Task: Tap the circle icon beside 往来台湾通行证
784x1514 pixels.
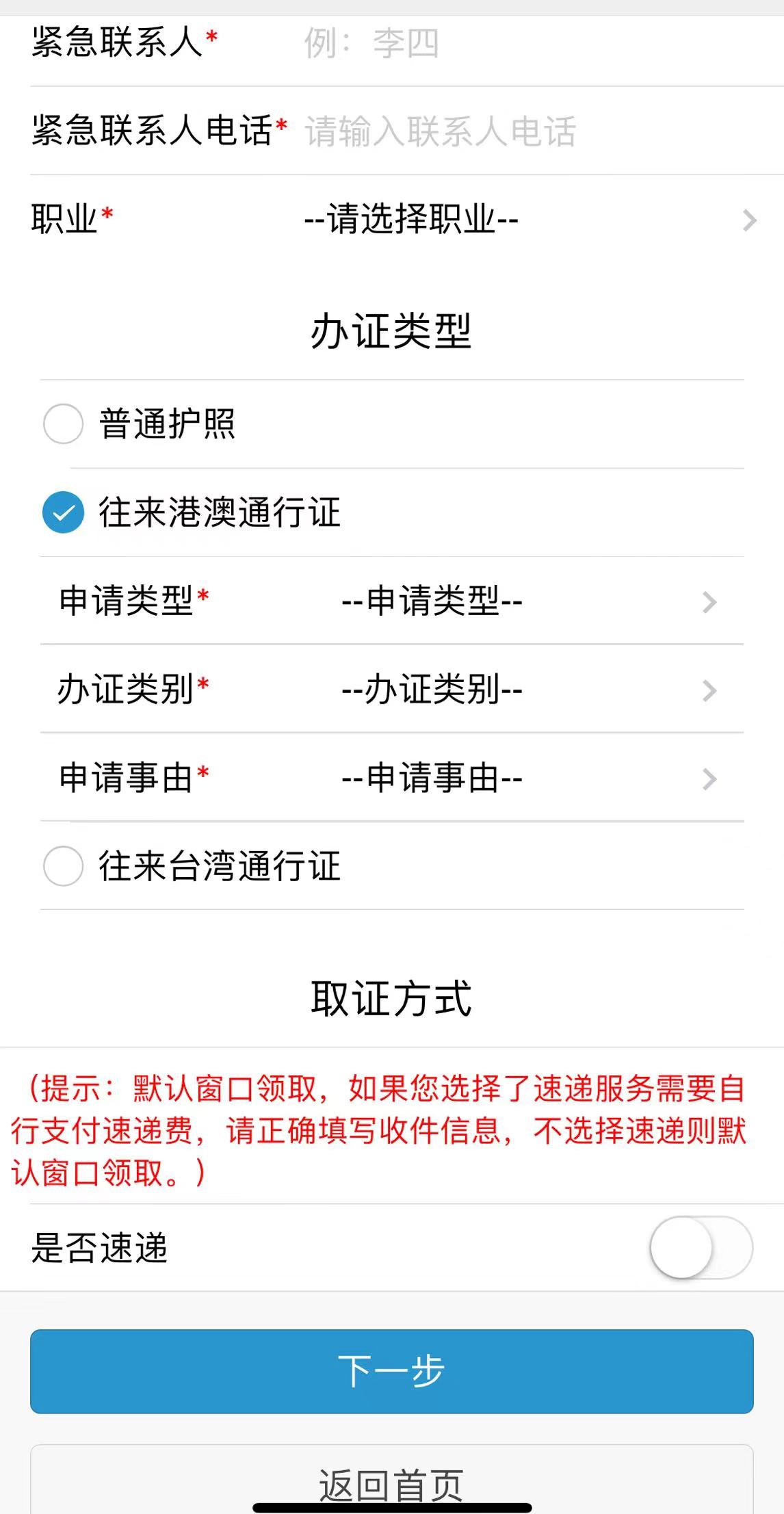Action: tap(63, 867)
